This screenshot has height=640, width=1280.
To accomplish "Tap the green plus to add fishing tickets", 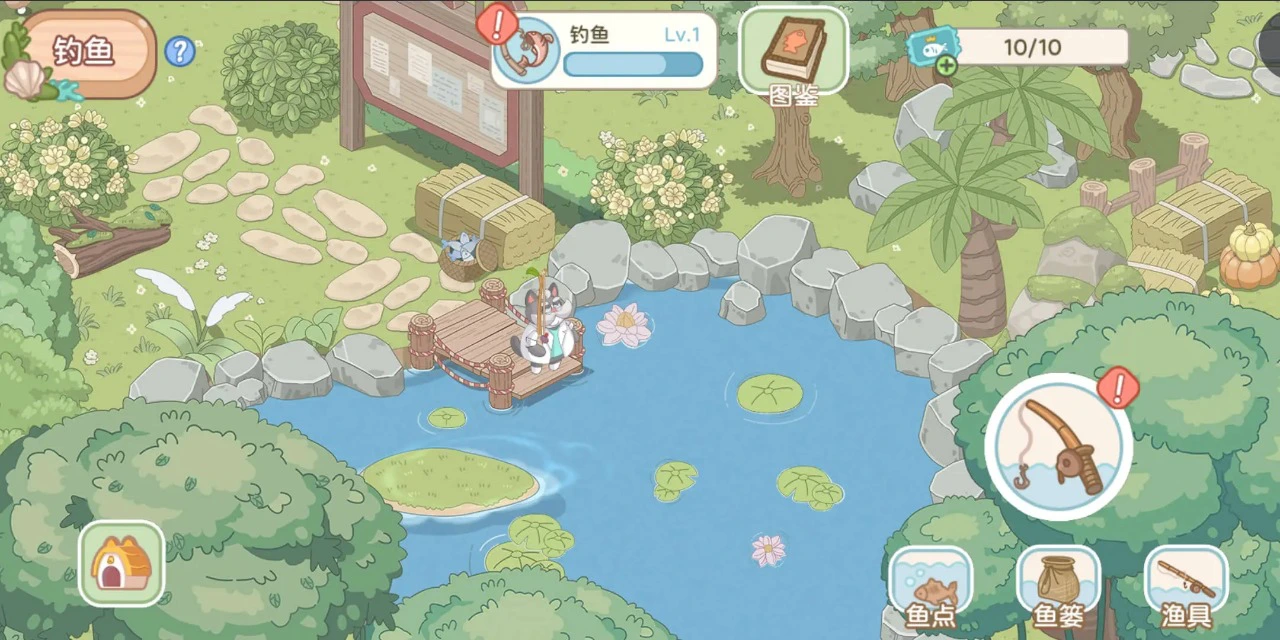I will (946, 67).
